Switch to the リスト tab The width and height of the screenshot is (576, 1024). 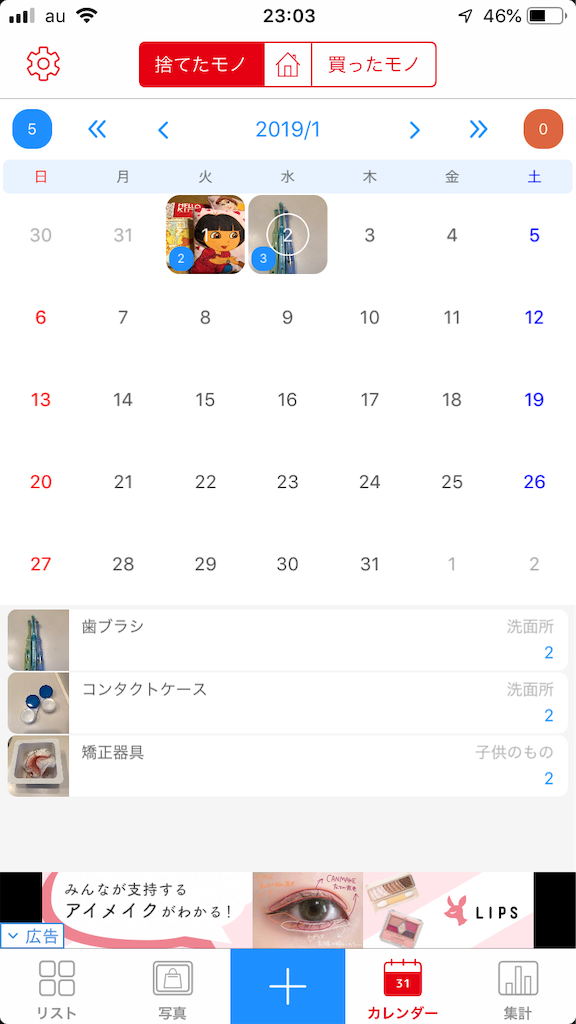tap(57, 987)
